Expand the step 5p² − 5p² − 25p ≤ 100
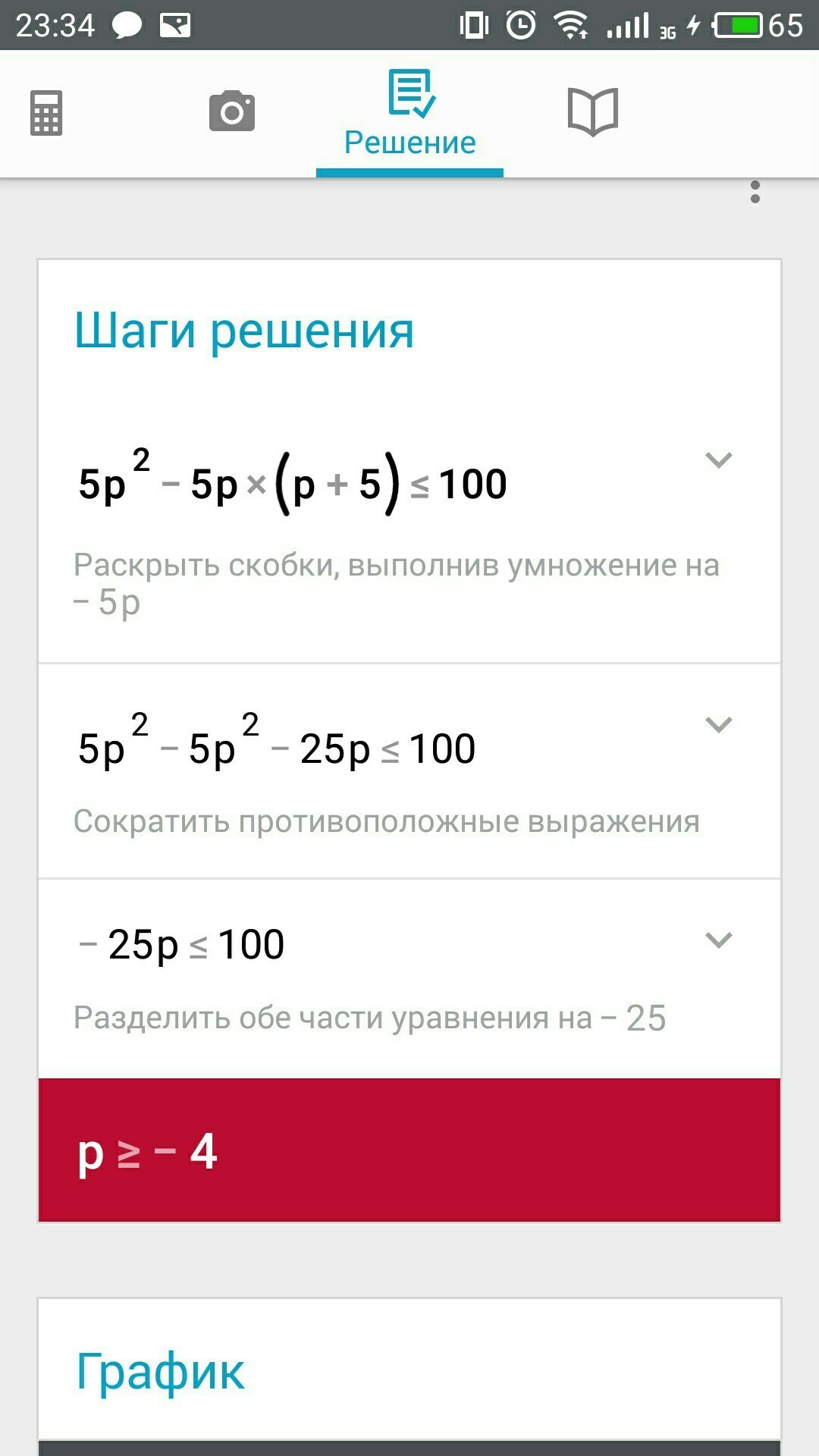This screenshot has height=1456, width=819. 718,725
